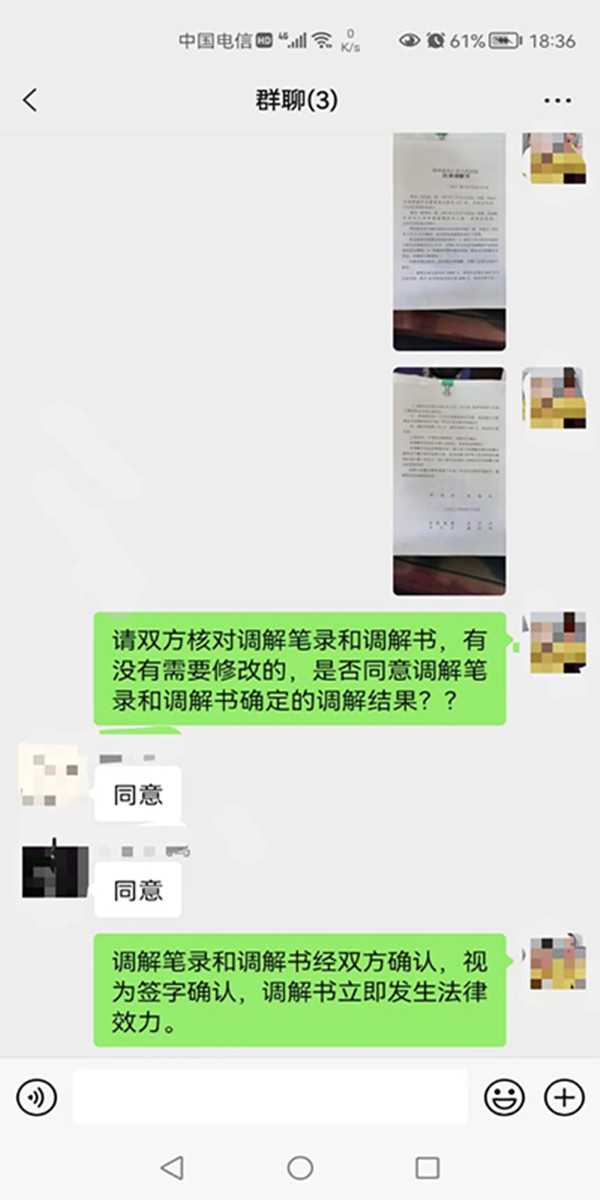The width and height of the screenshot is (600, 1200).
Task: Tap the system home button
Action: point(300,1167)
